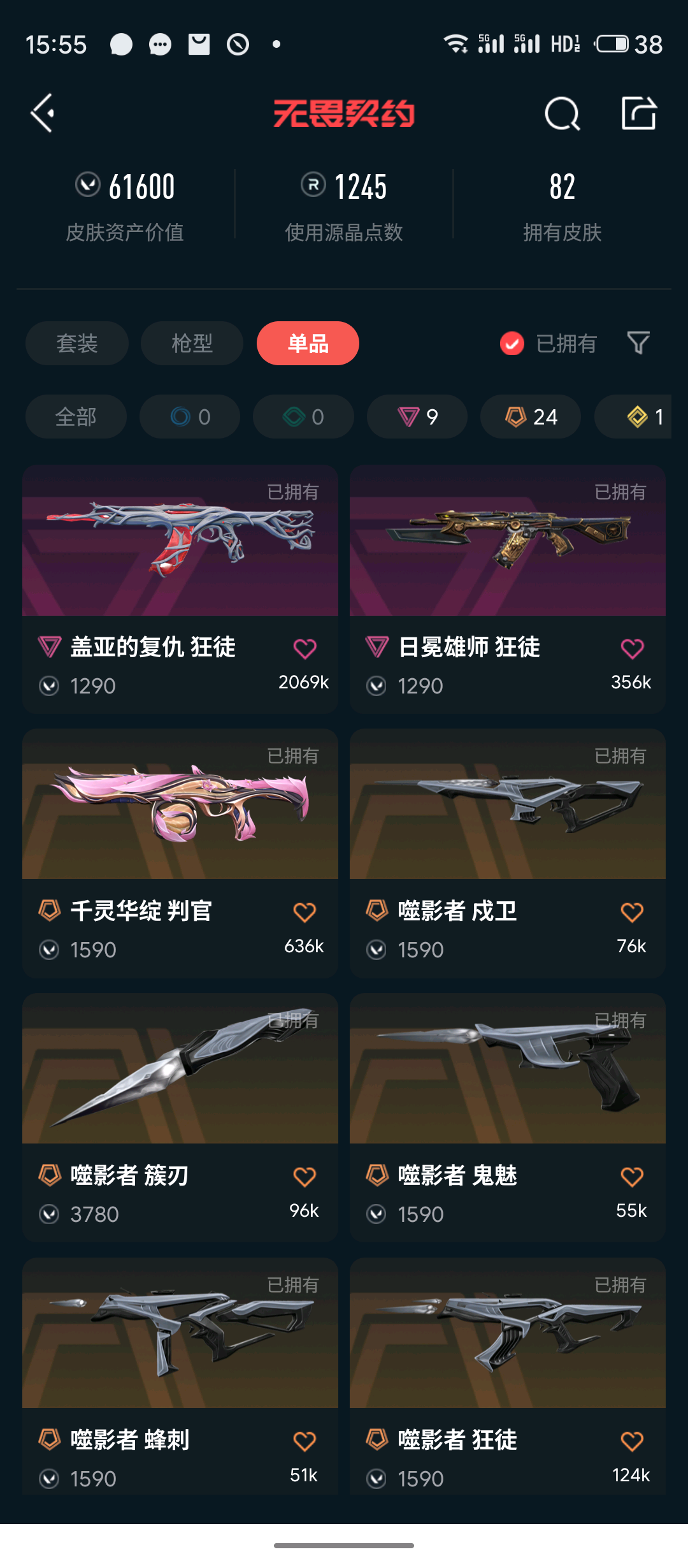This screenshot has width=688, height=1568.
Task: Open the search icon
Action: [562, 113]
